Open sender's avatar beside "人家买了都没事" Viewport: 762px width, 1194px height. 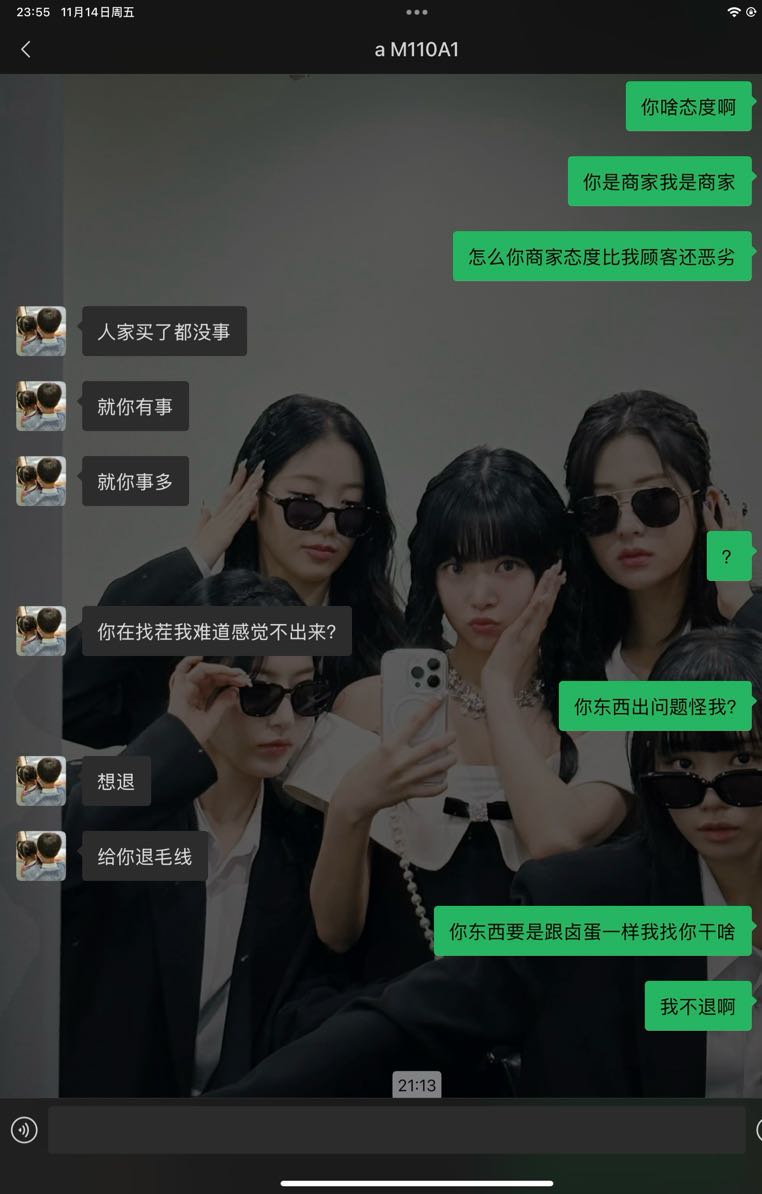(41, 331)
